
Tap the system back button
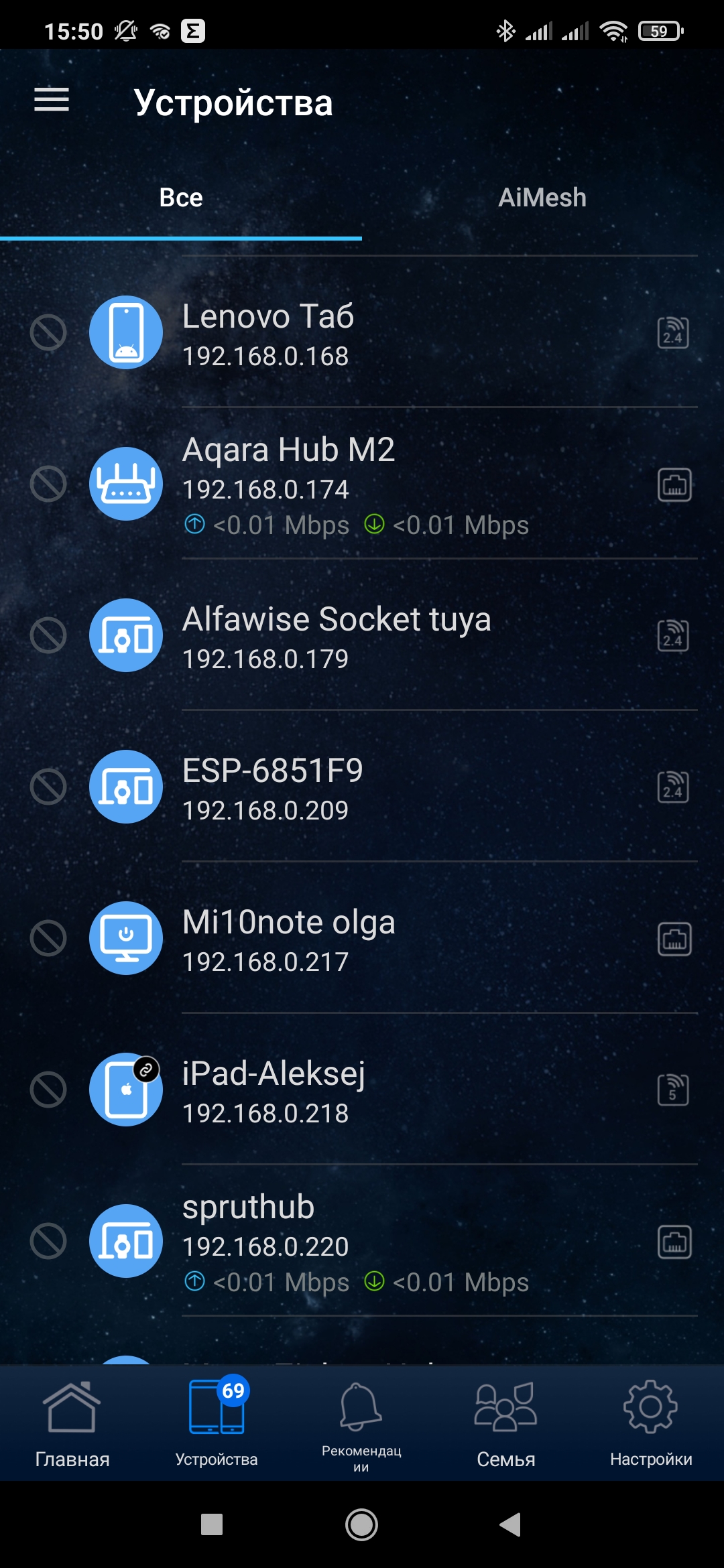tap(510, 1524)
